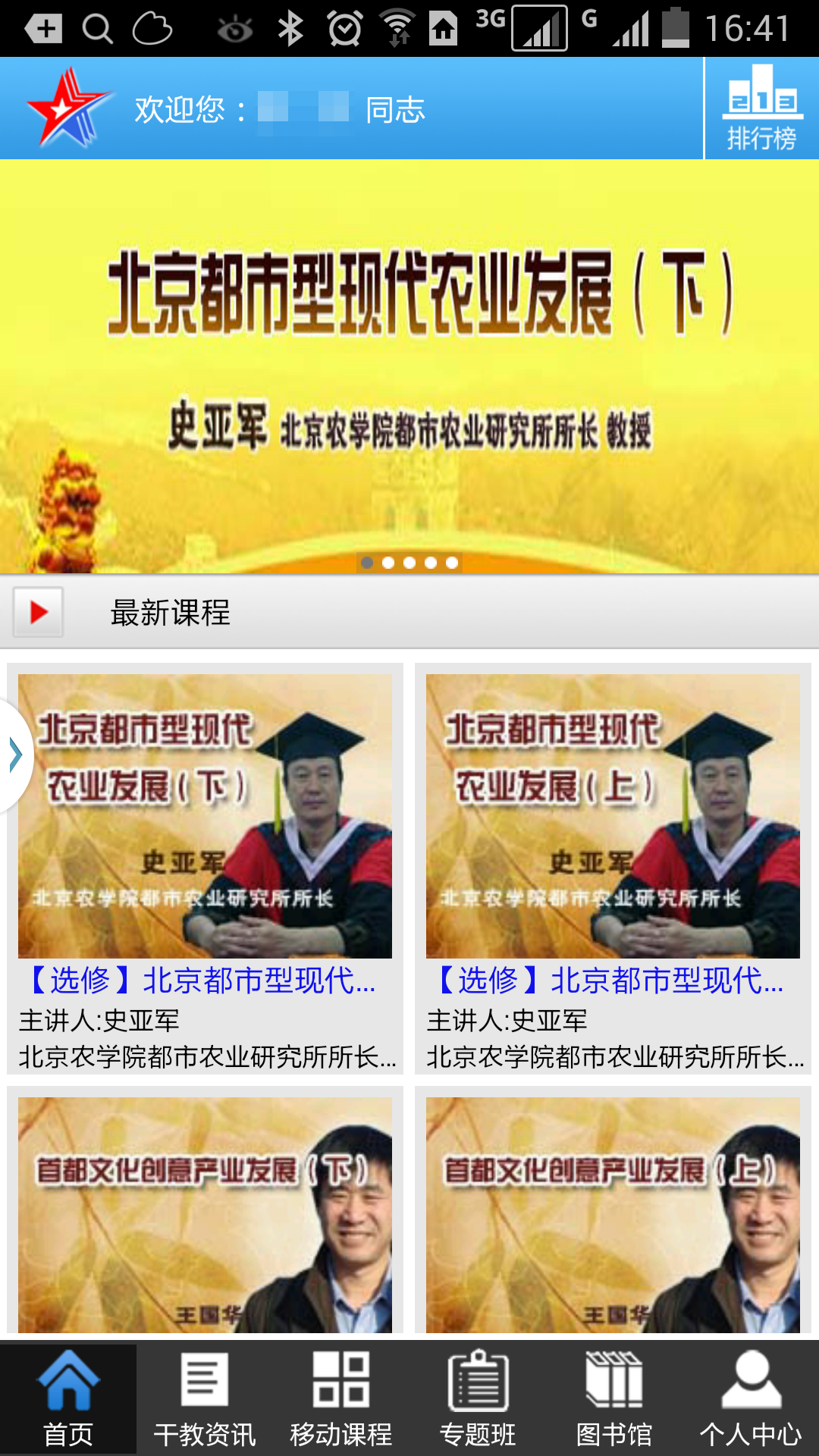Open 首都文化创意产业发展（上）course
This screenshot has width=819, height=1456.
coord(613,1215)
